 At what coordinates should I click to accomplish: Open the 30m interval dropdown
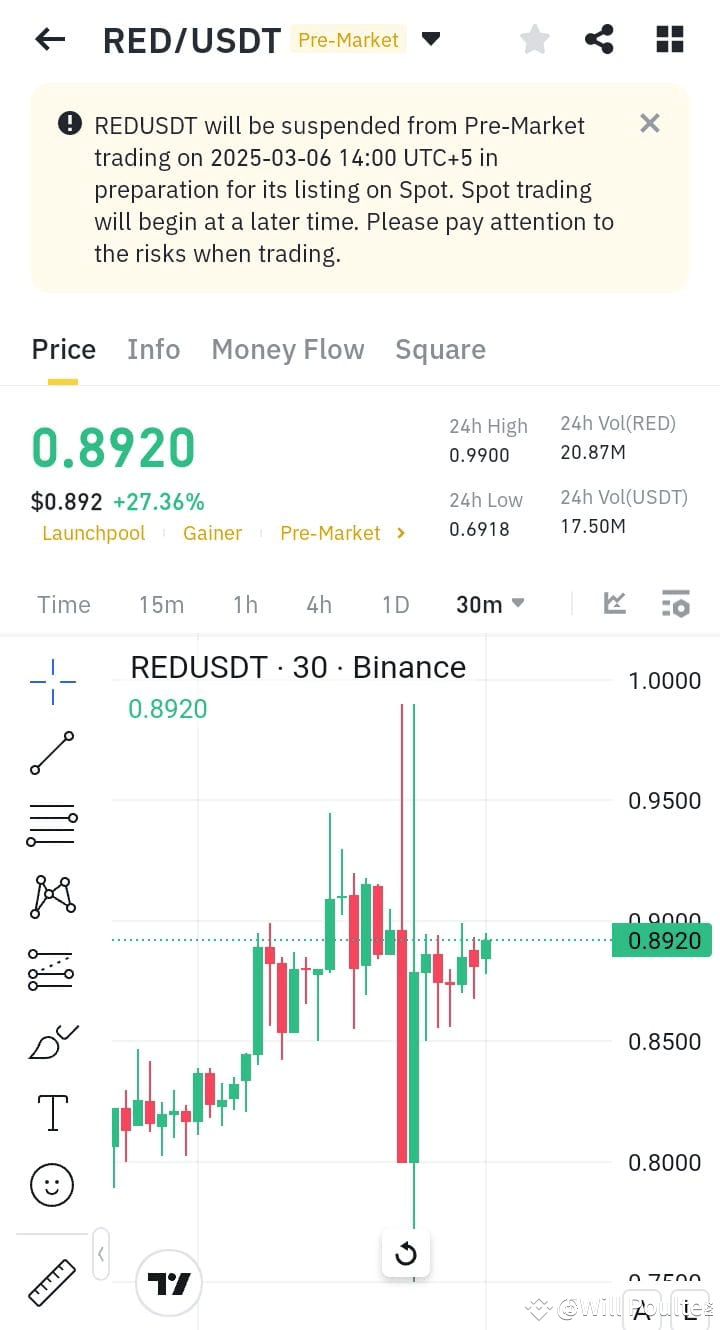pos(490,603)
